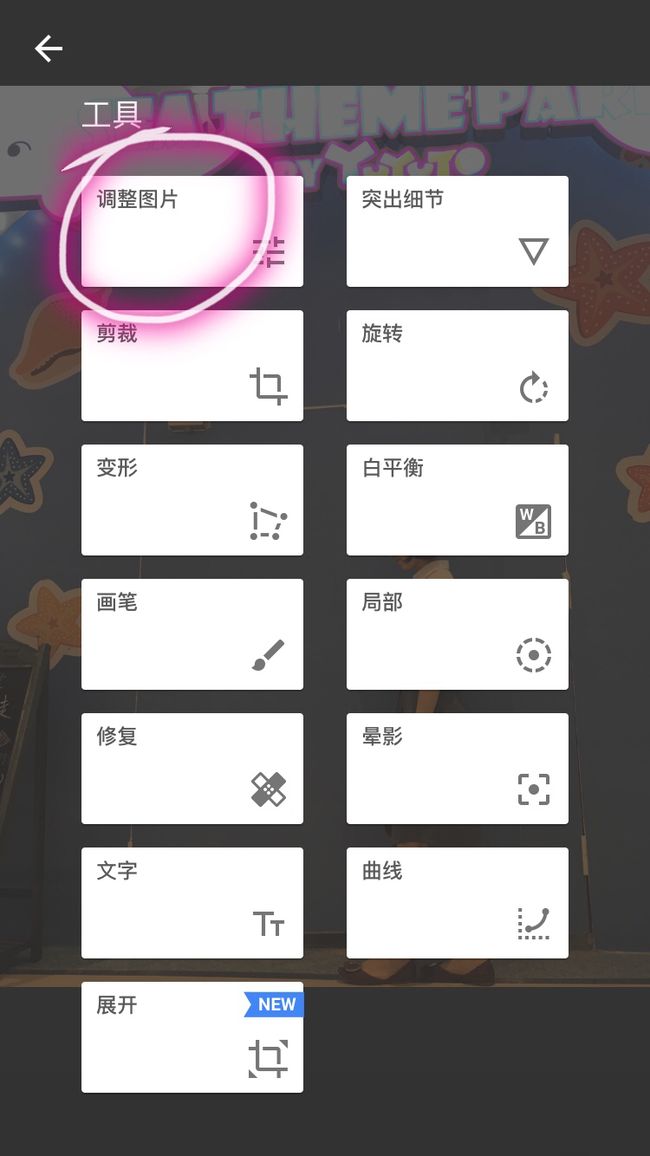The width and height of the screenshot is (650, 1156).
Task: Choose the 曲线 curves tool
Action: pyautogui.click(x=458, y=903)
